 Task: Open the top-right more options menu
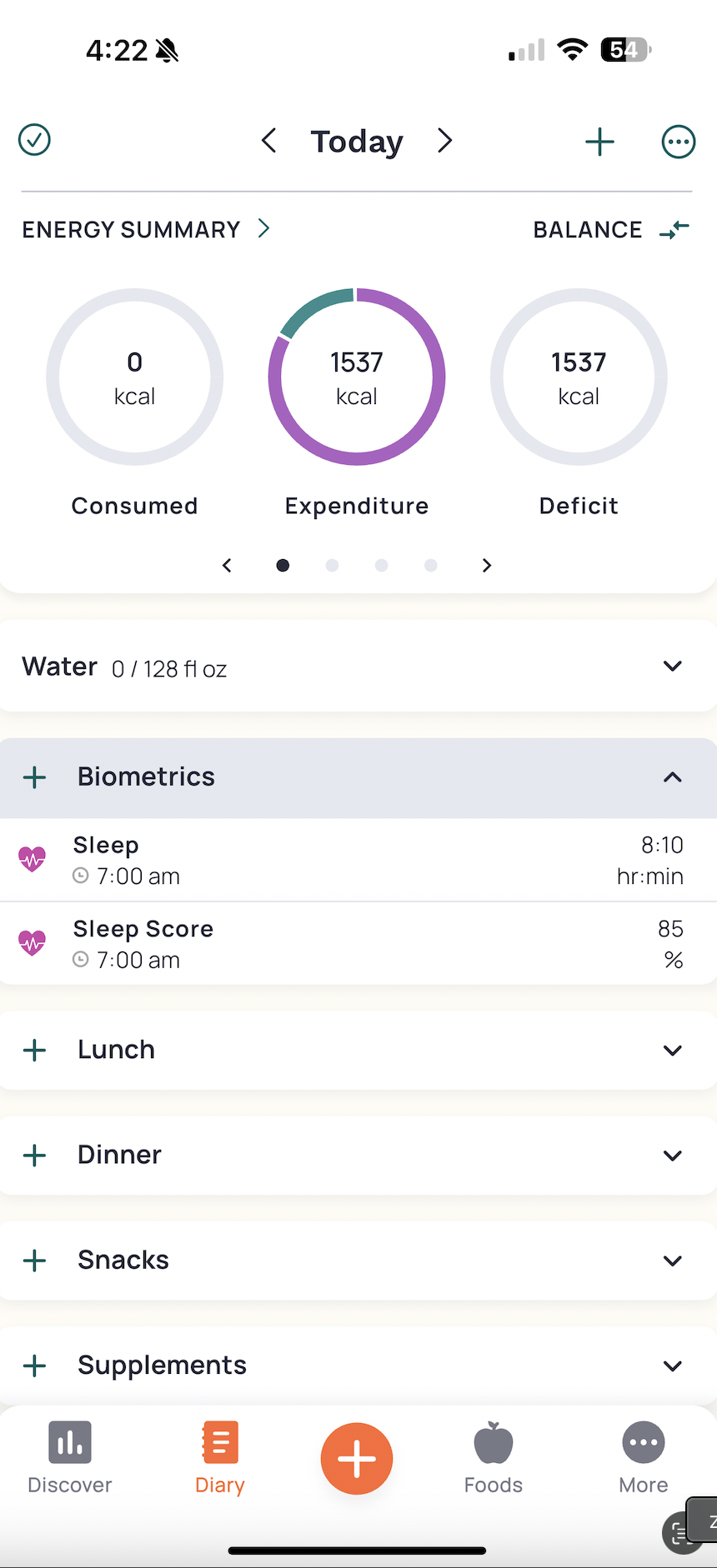click(679, 142)
